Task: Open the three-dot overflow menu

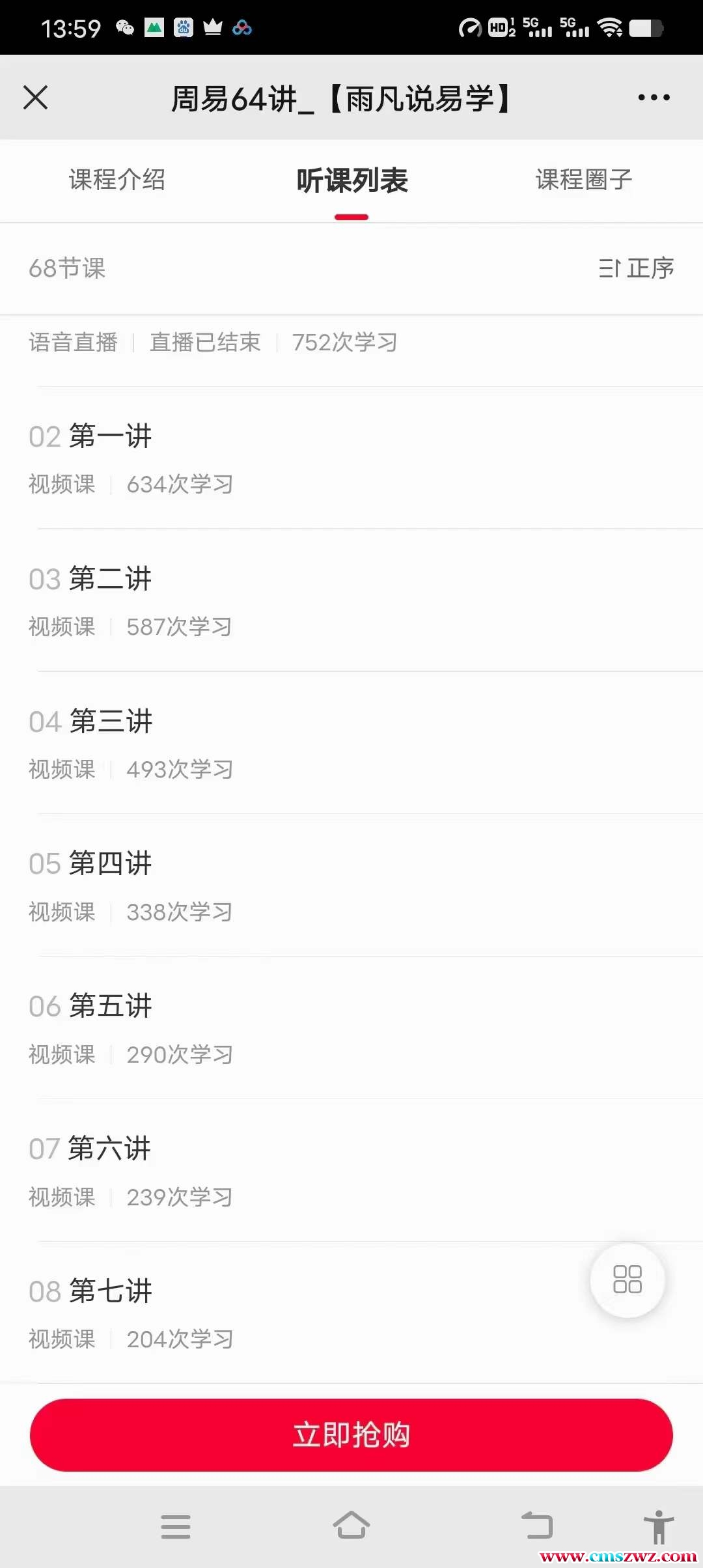Action: [x=654, y=98]
